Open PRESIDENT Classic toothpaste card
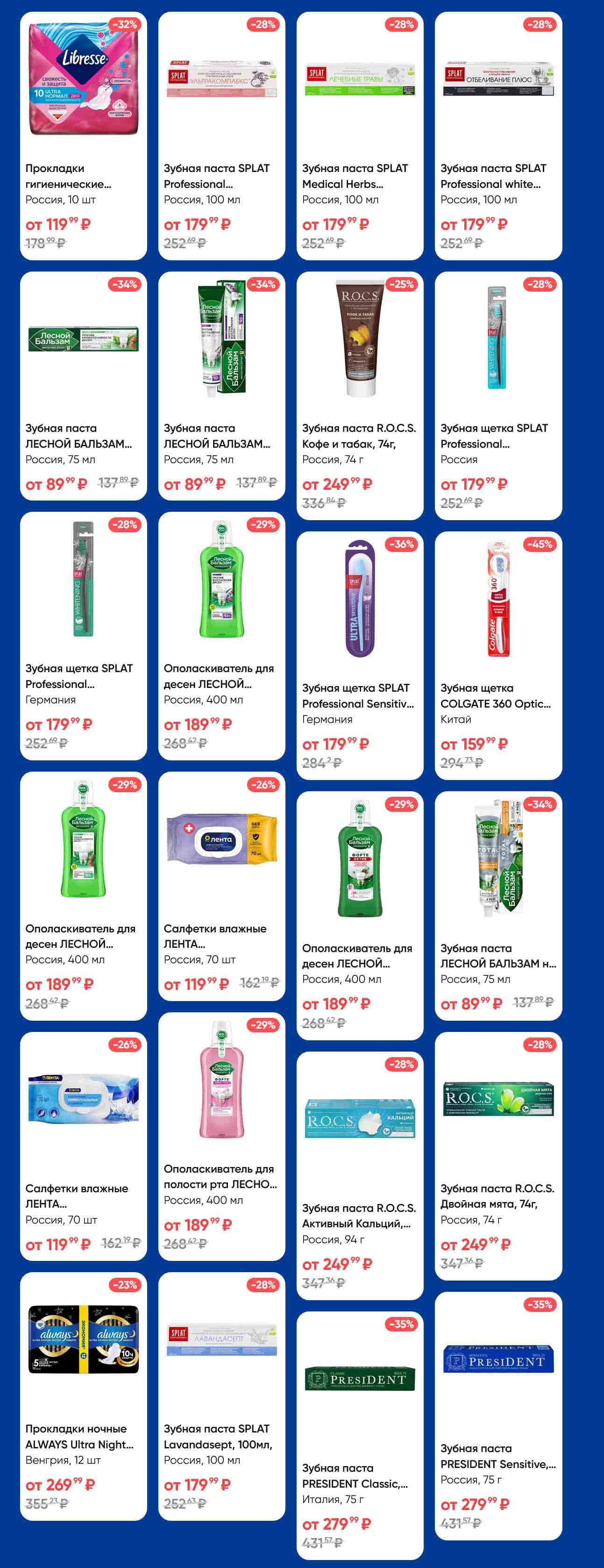This screenshot has height=1568, width=604. click(x=360, y=1435)
